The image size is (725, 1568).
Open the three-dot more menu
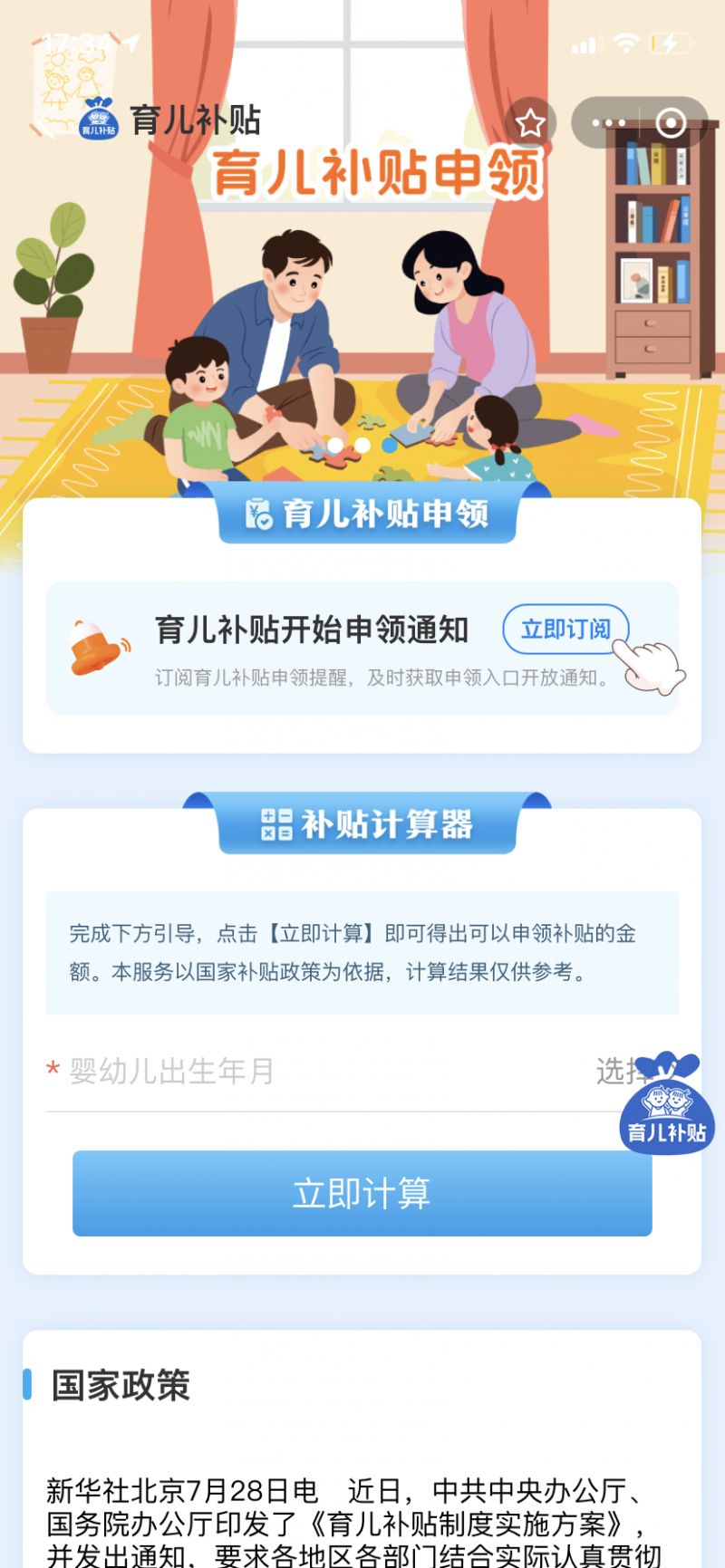pyautogui.click(x=608, y=123)
